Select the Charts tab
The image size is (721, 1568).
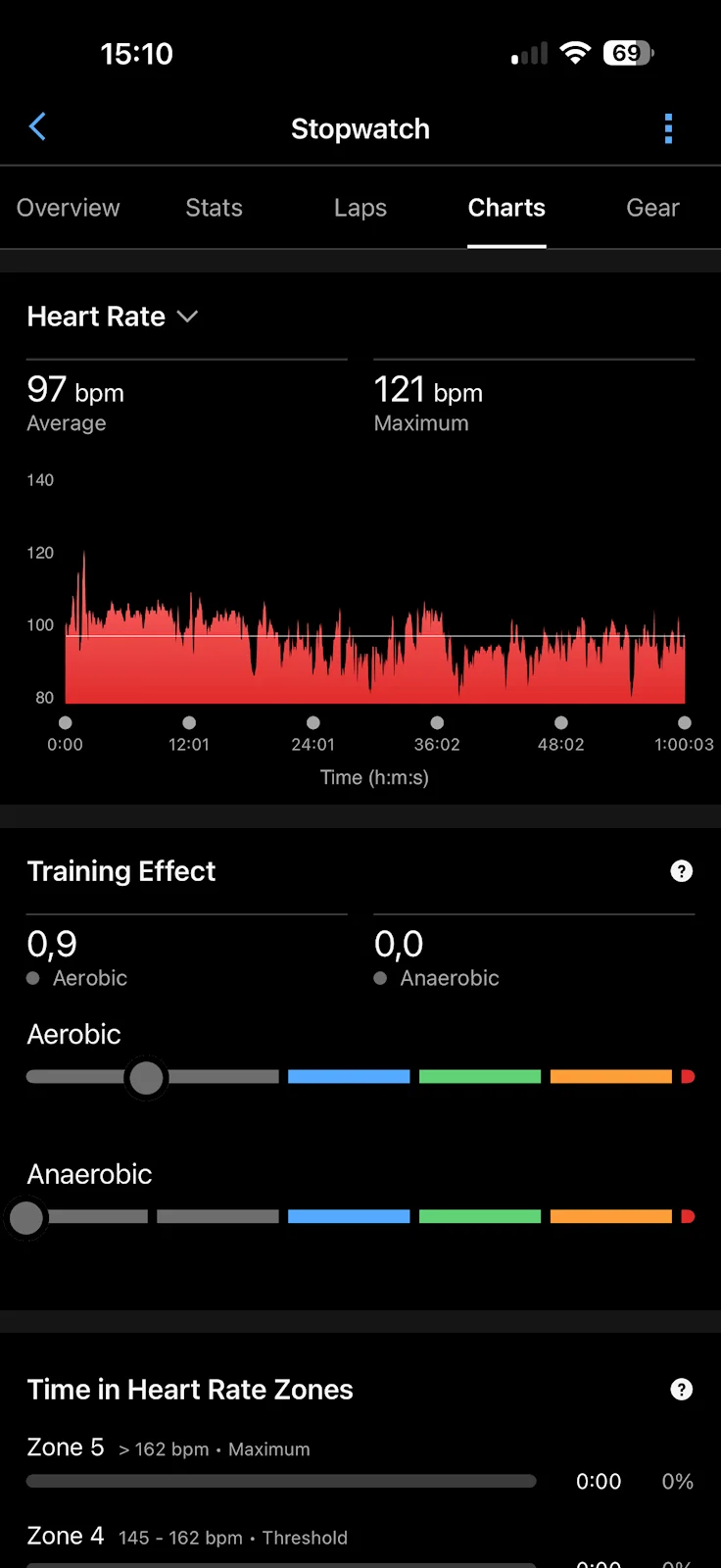coord(506,208)
